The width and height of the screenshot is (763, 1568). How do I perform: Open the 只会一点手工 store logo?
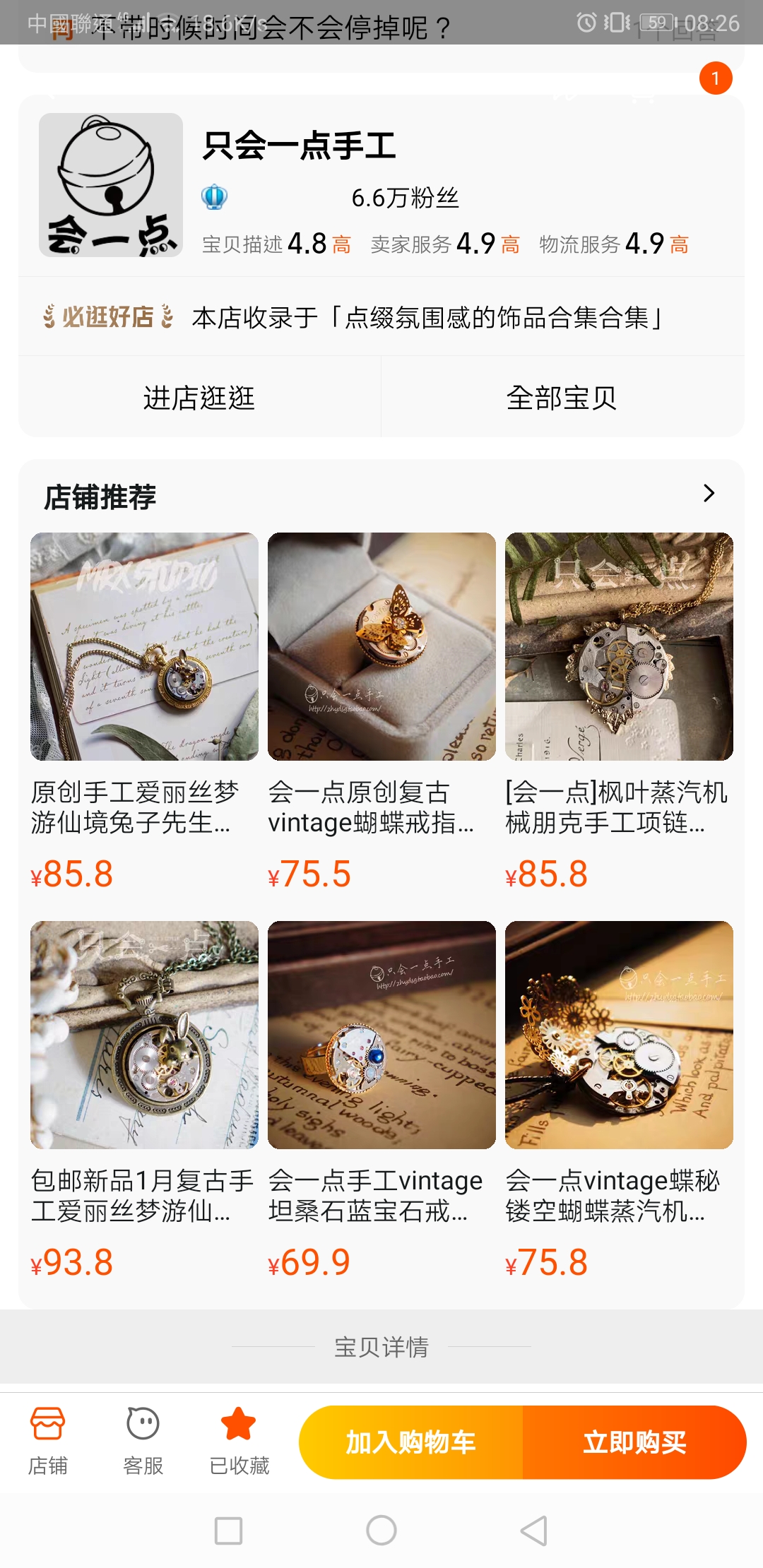(111, 185)
